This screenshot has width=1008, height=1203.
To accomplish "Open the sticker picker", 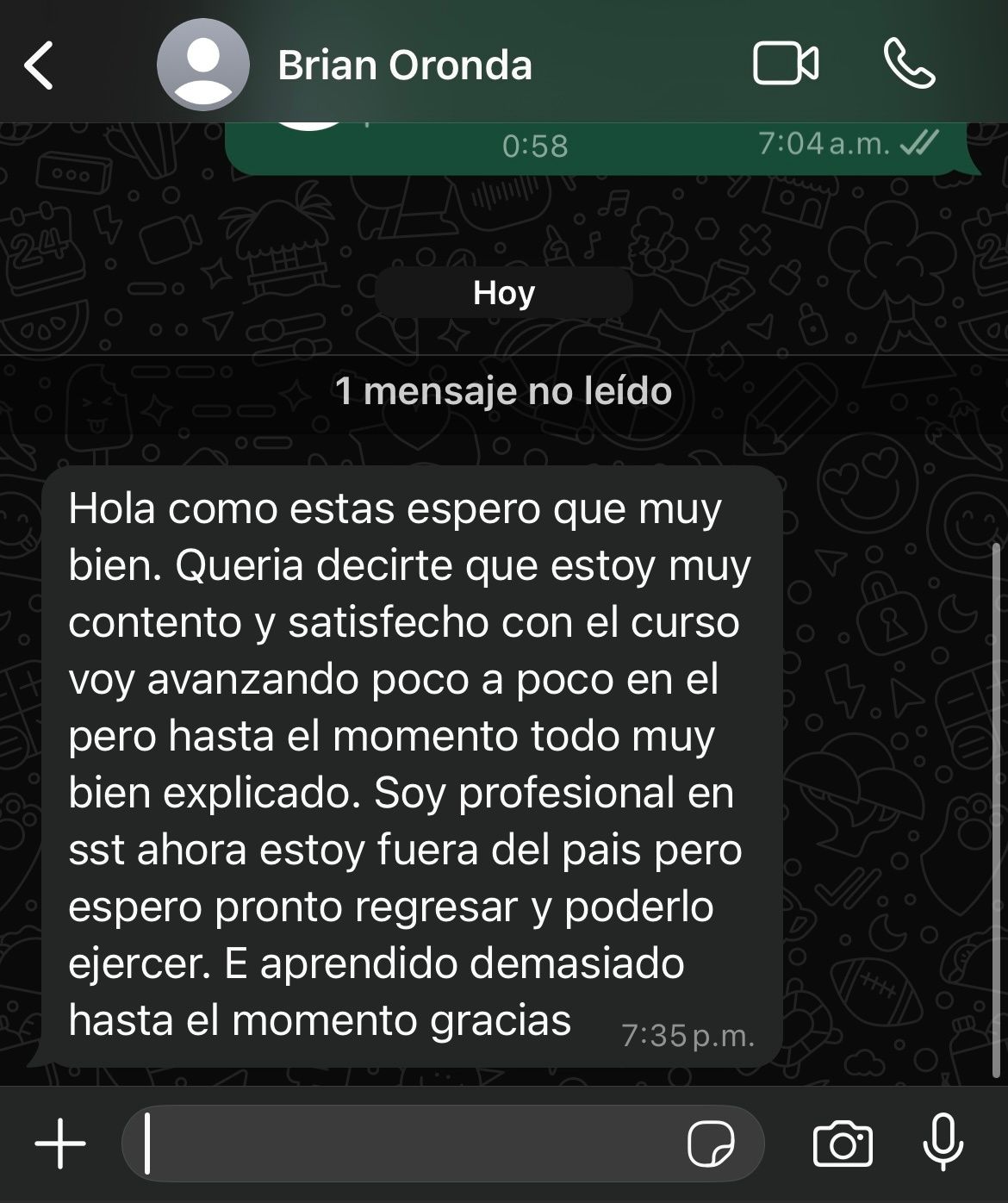I will [711, 1144].
